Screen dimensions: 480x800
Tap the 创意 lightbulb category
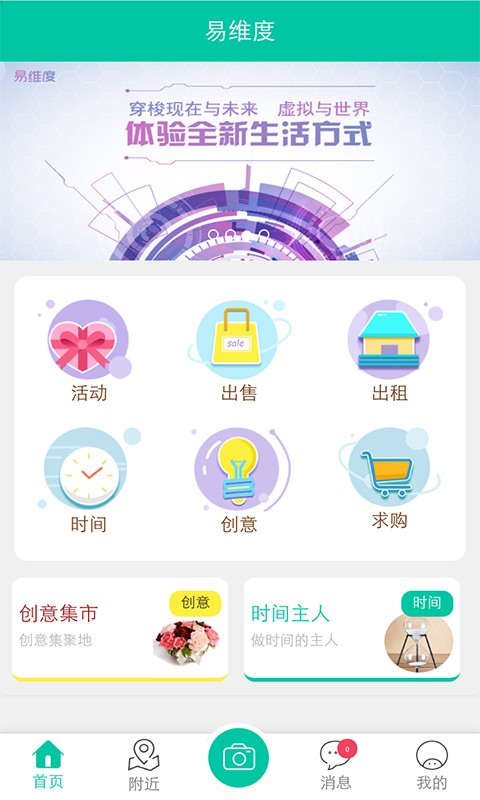click(x=239, y=481)
